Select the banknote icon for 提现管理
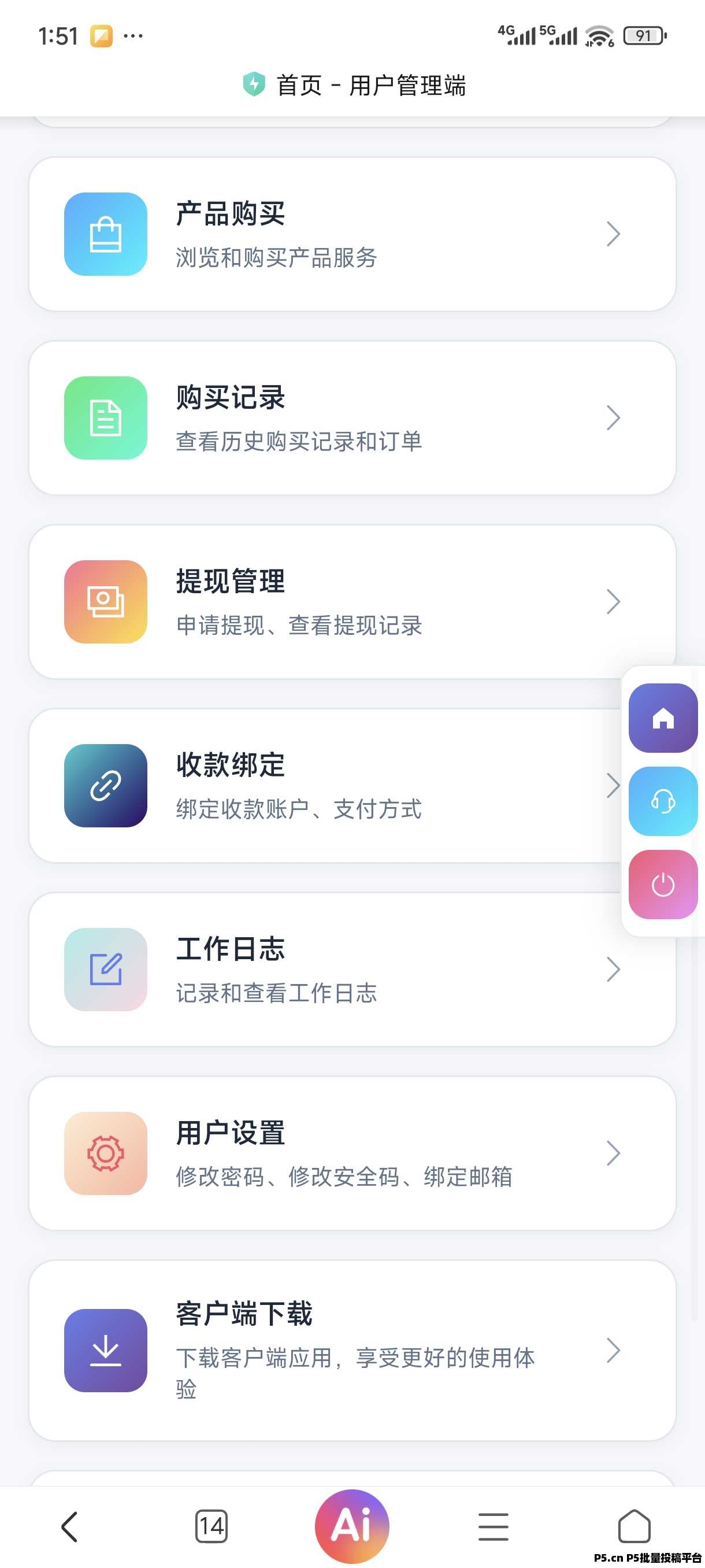The width and height of the screenshot is (705, 1568). (x=105, y=601)
